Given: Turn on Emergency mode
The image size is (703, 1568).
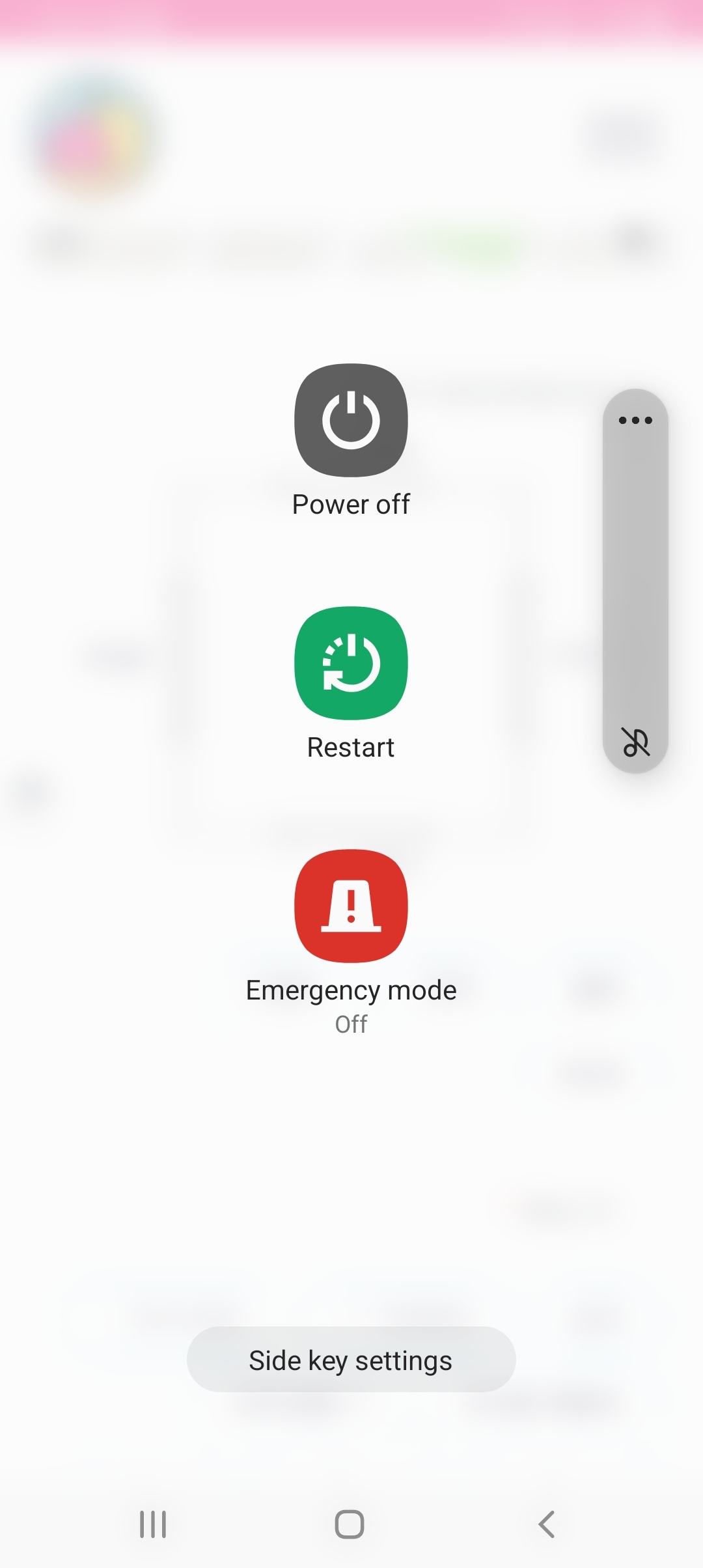Looking at the screenshot, I should click(351, 906).
